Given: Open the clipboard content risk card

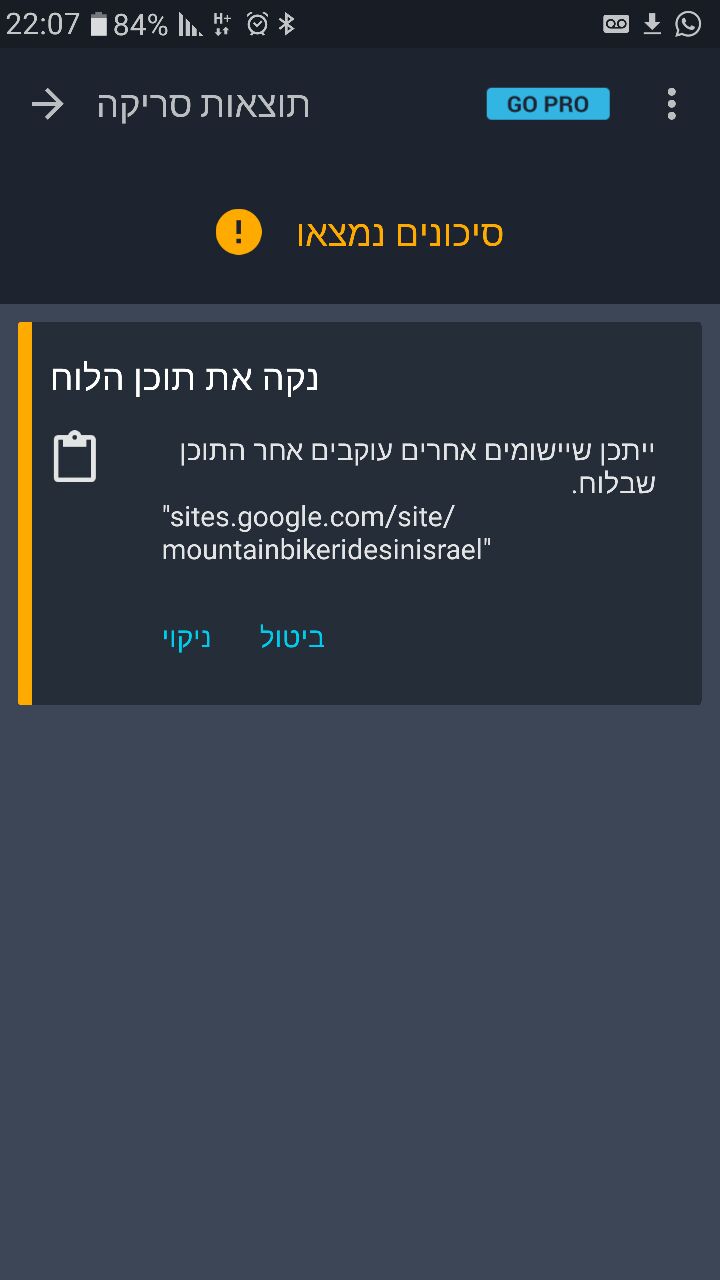Looking at the screenshot, I should pyautogui.click(x=360, y=513).
